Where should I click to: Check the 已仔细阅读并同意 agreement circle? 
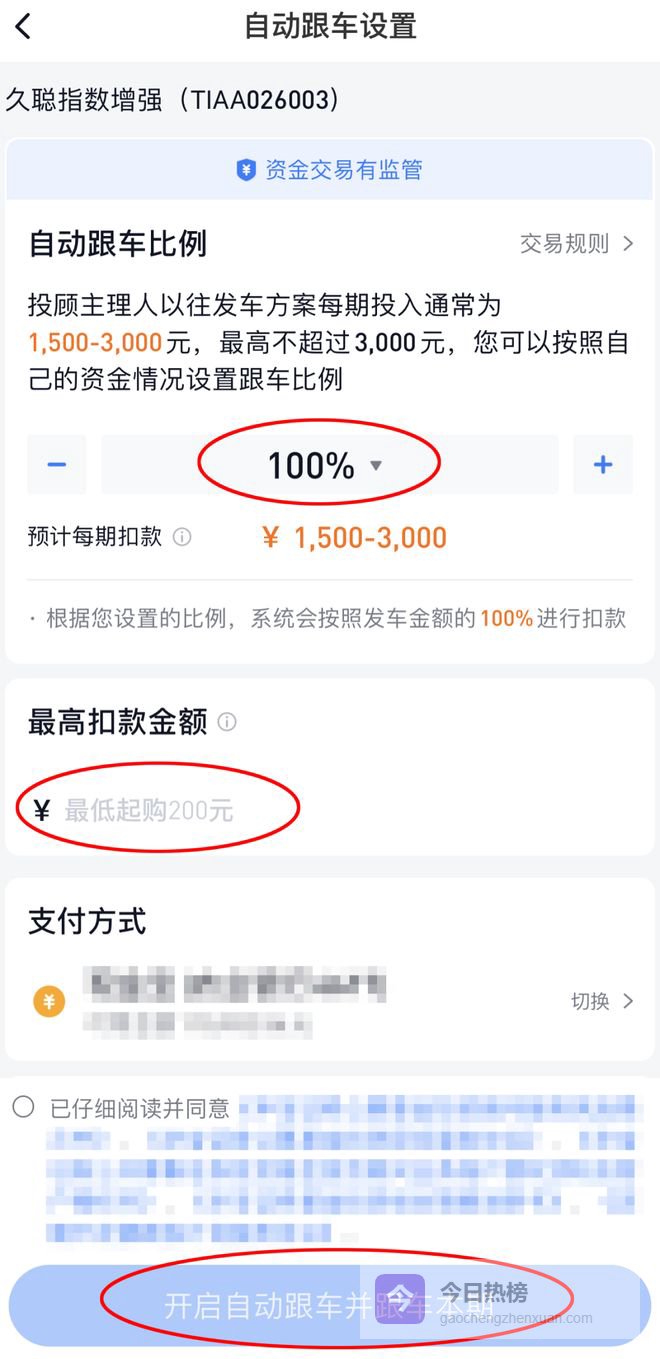[24, 1107]
